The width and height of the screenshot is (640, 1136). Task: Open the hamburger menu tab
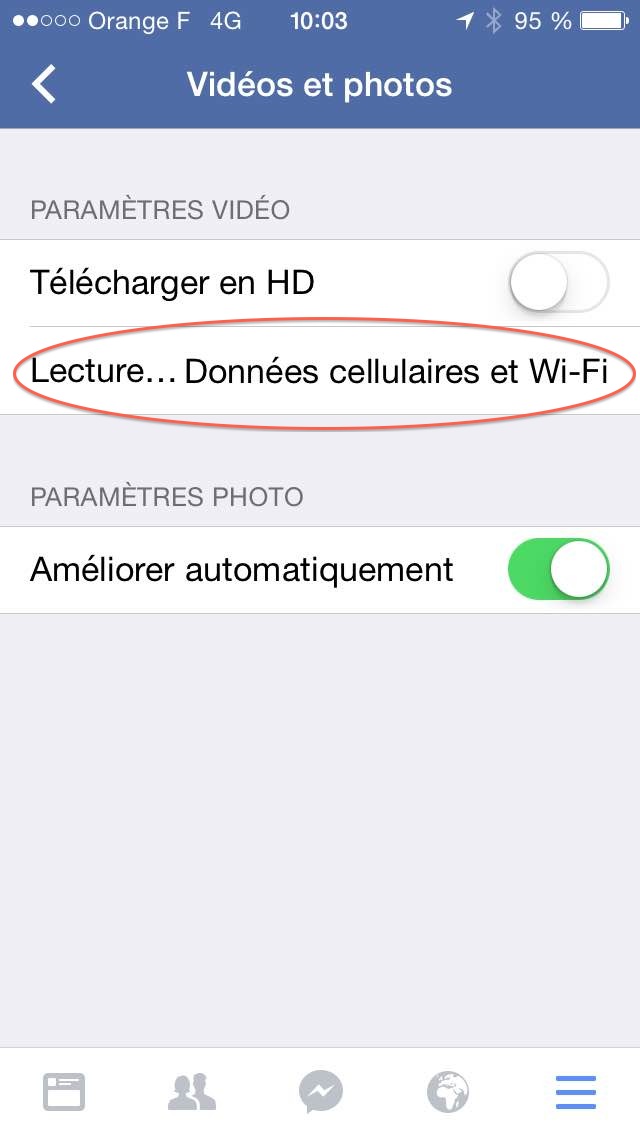(x=576, y=1092)
